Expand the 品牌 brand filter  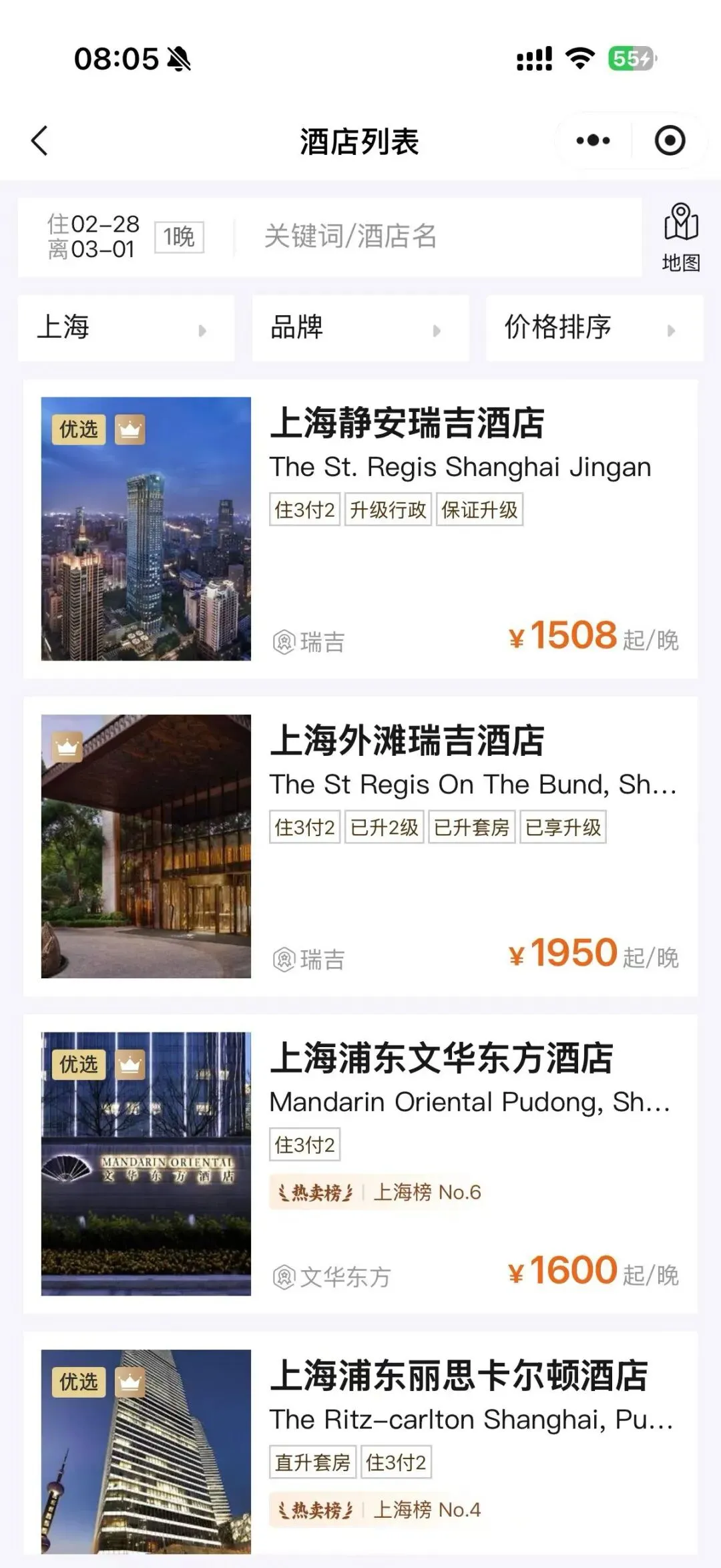pos(360,328)
